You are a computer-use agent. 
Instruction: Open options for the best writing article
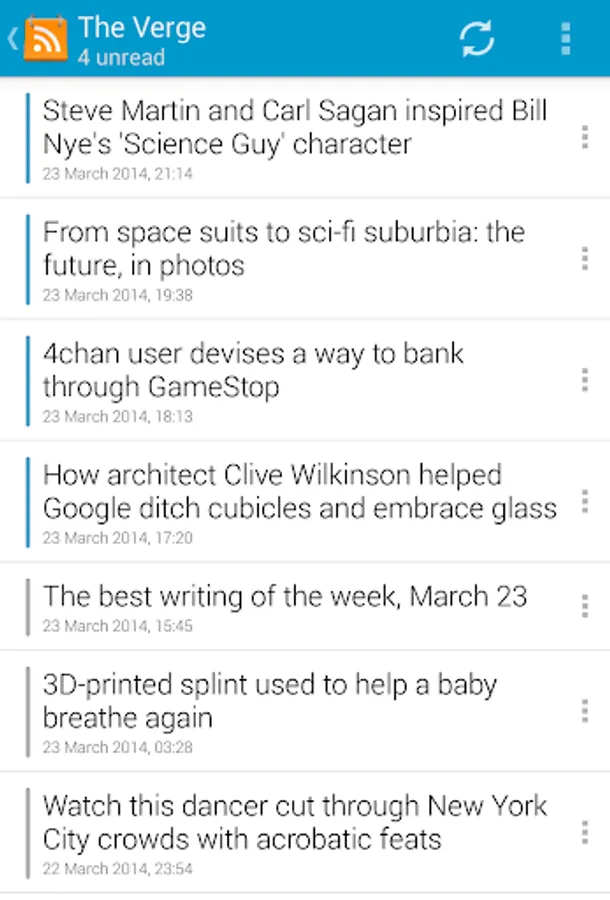coord(584,606)
